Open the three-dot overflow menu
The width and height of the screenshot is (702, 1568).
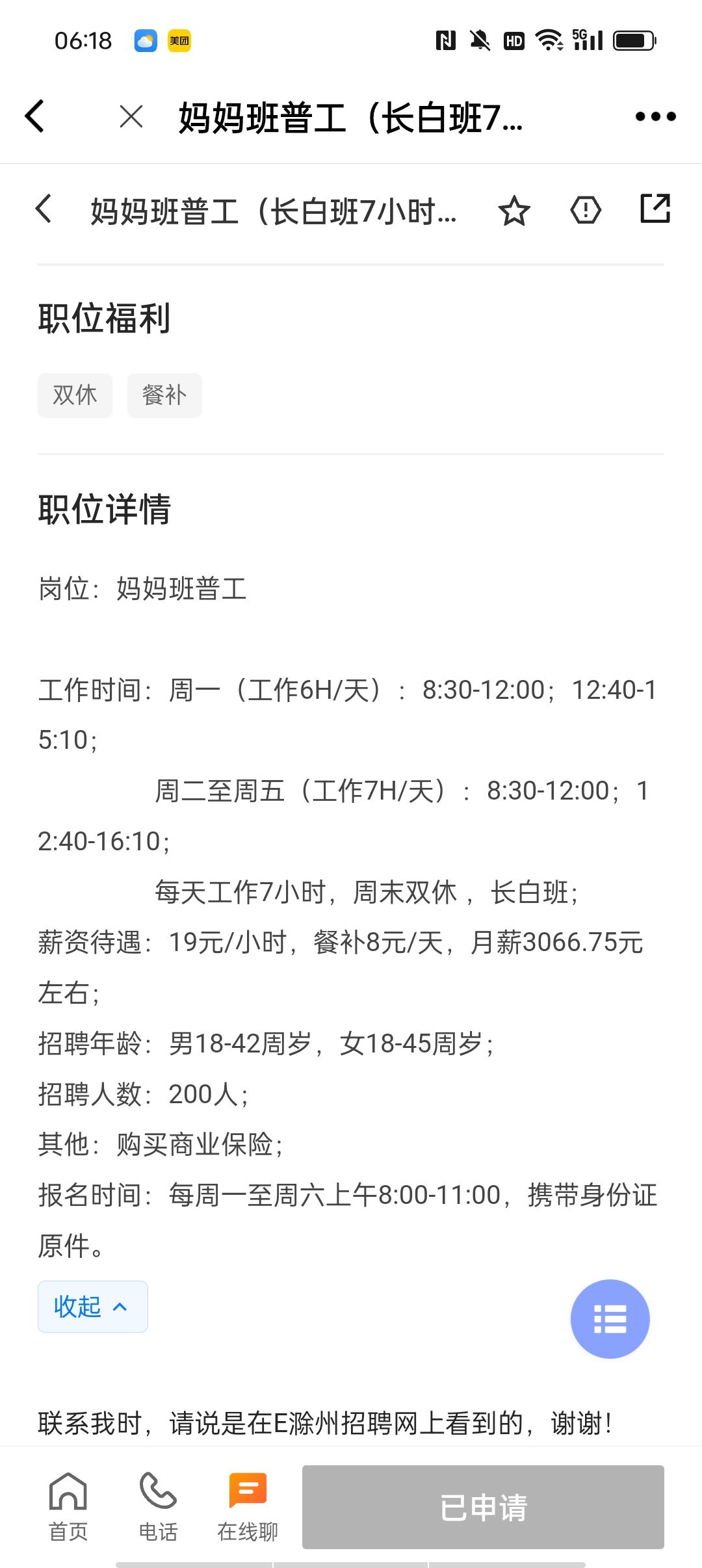(x=655, y=116)
